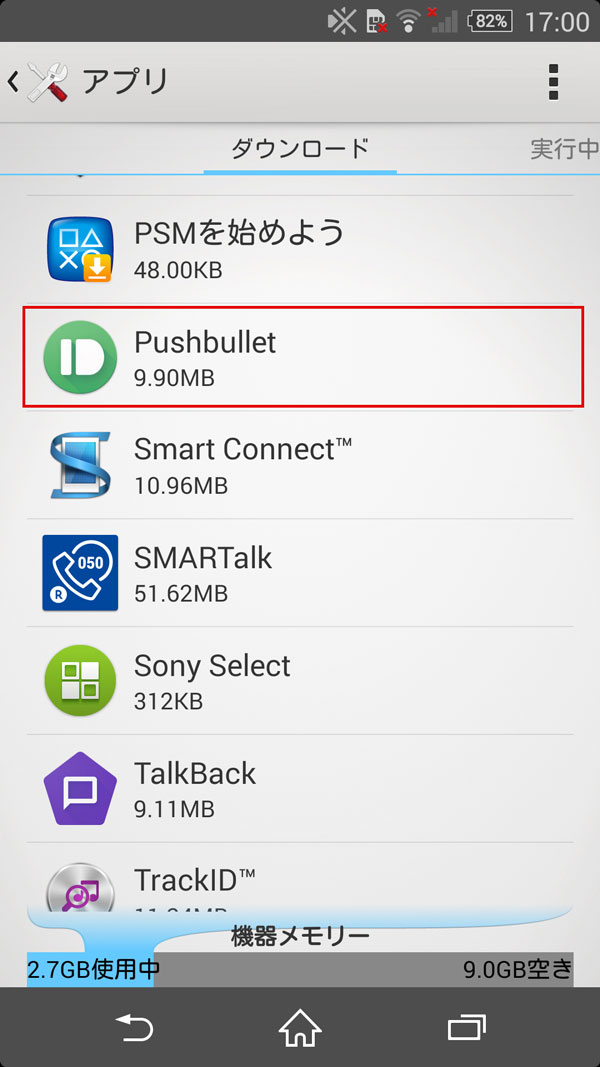Image resolution: width=600 pixels, height=1067 pixels.
Task: Tap the system home button
Action: [x=300, y=1028]
